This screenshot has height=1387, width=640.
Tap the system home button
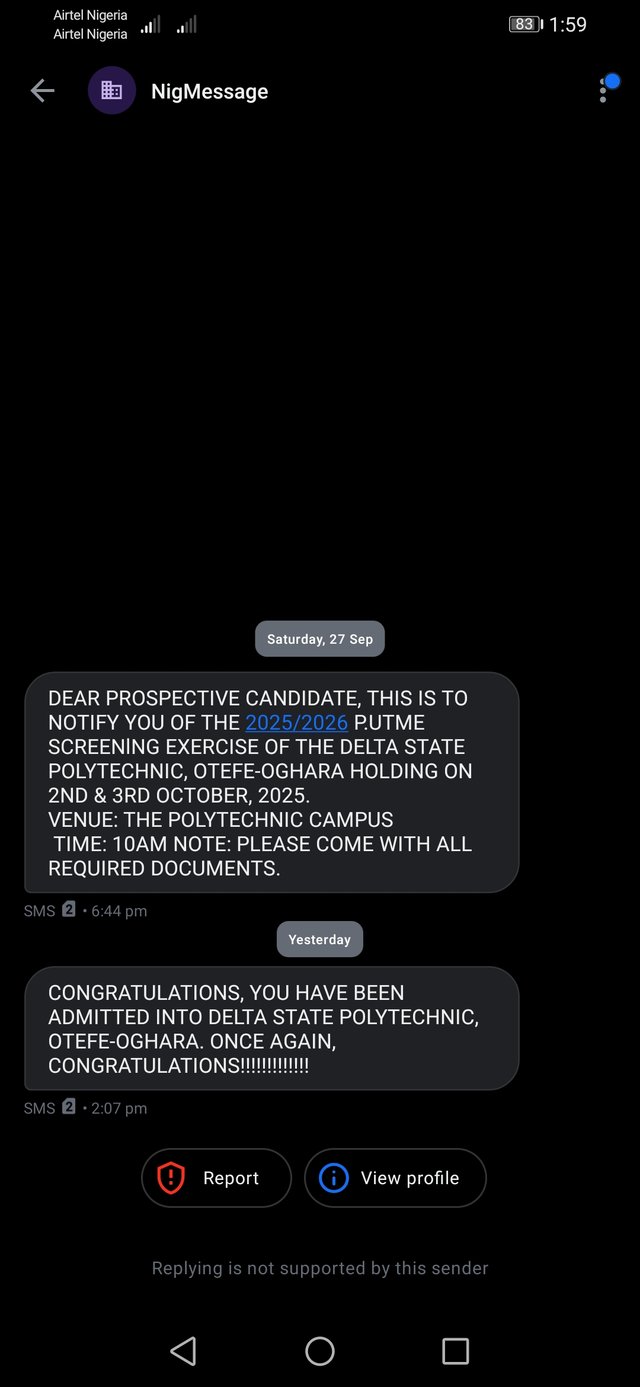[320, 1351]
